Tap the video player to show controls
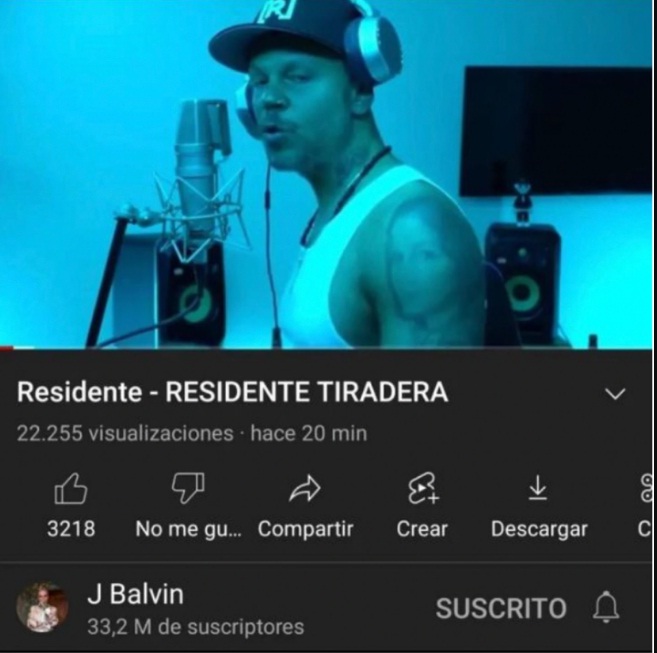Image resolution: width=657 pixels, height=653 pixels. pyautogui.click(x=328, y=175)
